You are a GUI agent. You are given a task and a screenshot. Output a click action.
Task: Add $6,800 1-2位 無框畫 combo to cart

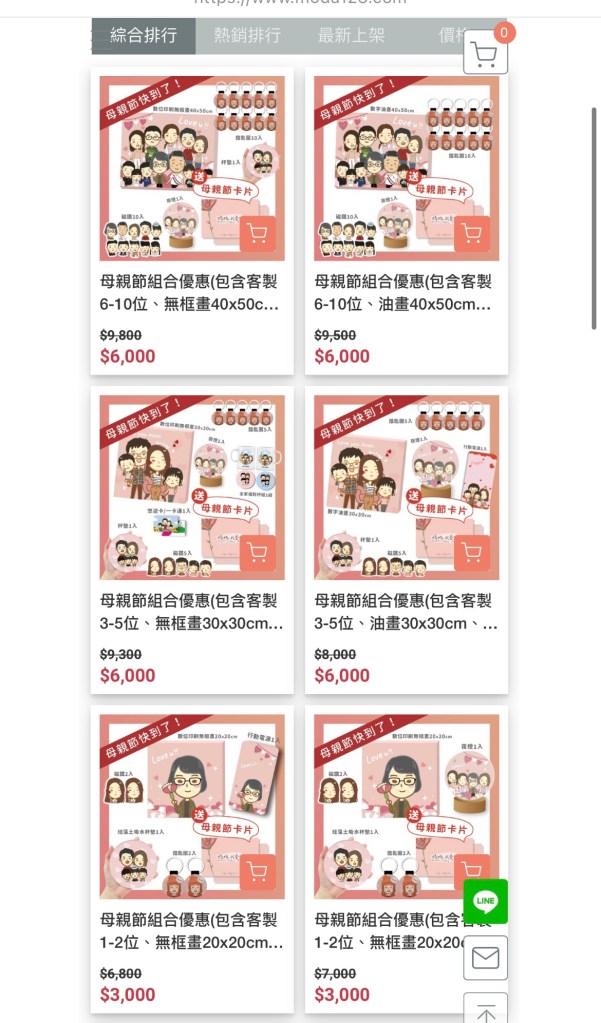(x=258, y=872)
